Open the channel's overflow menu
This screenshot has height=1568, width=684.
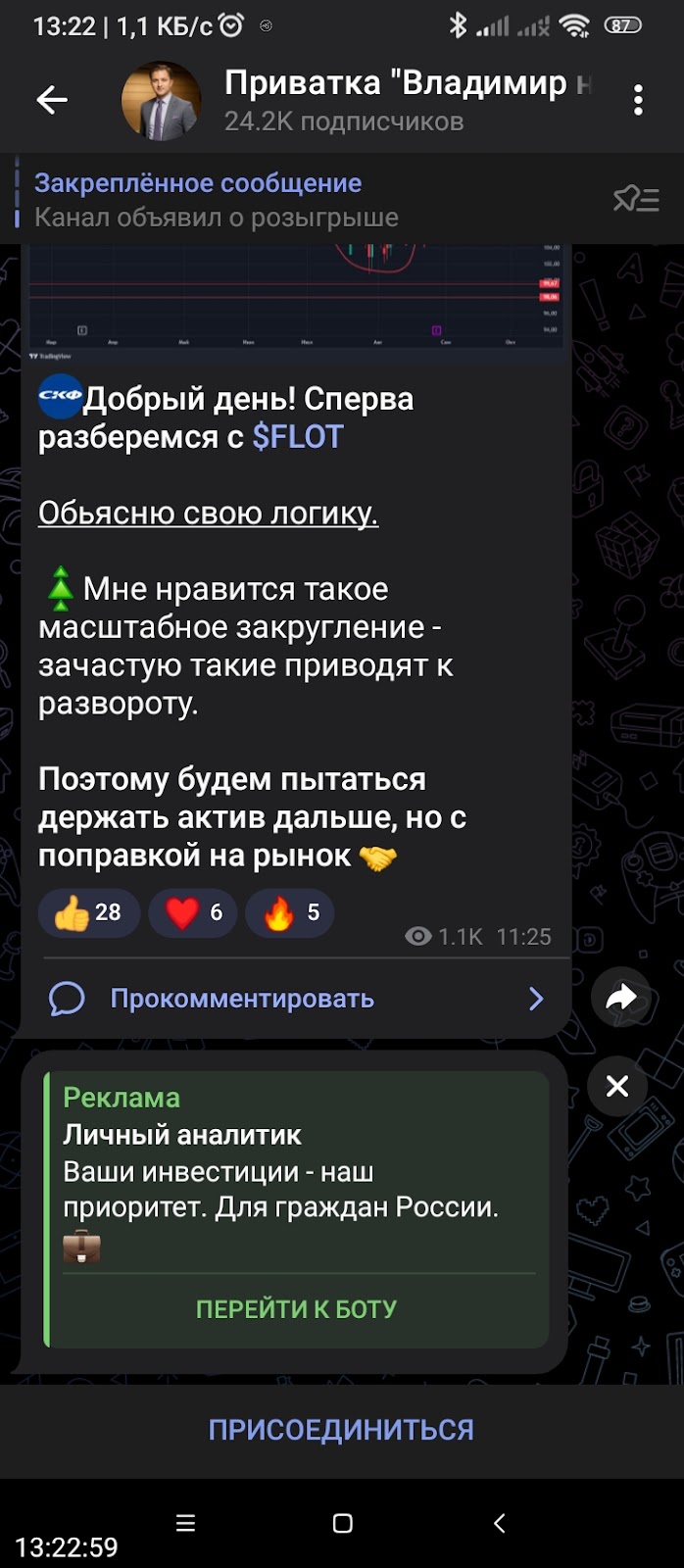638,100
